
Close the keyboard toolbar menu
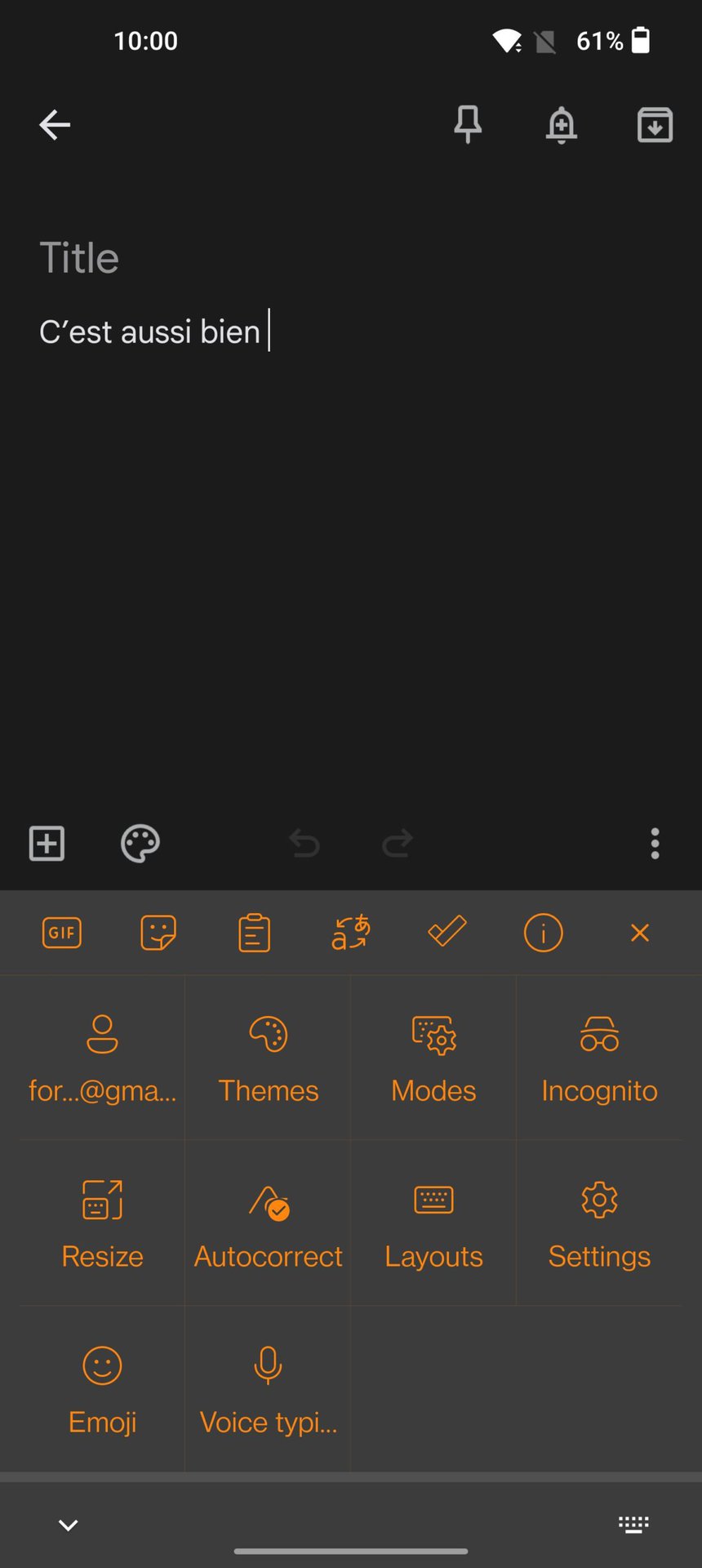click(x=640, y=933)
